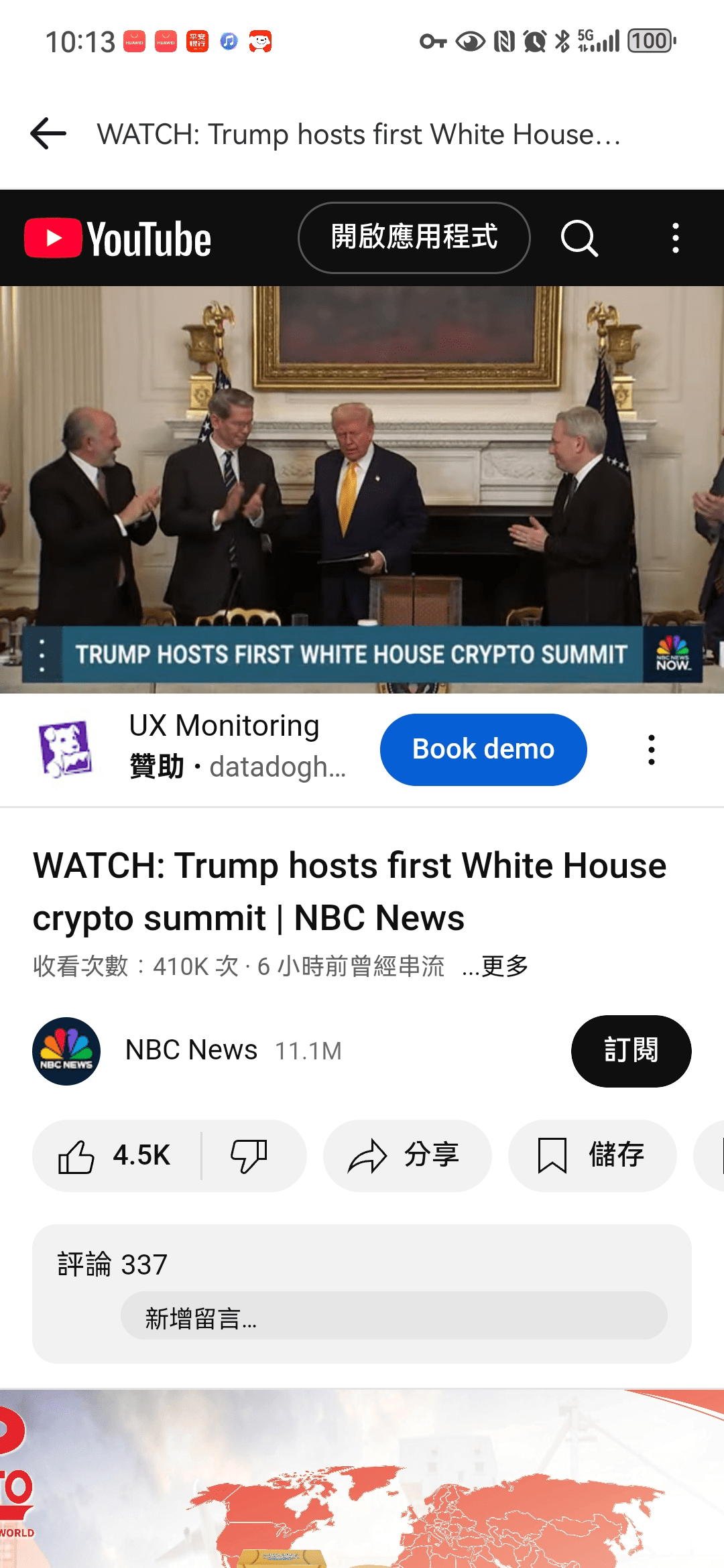Share the video via 分享
This screenshot has width=724, height=1568.
coord(406,1156)
